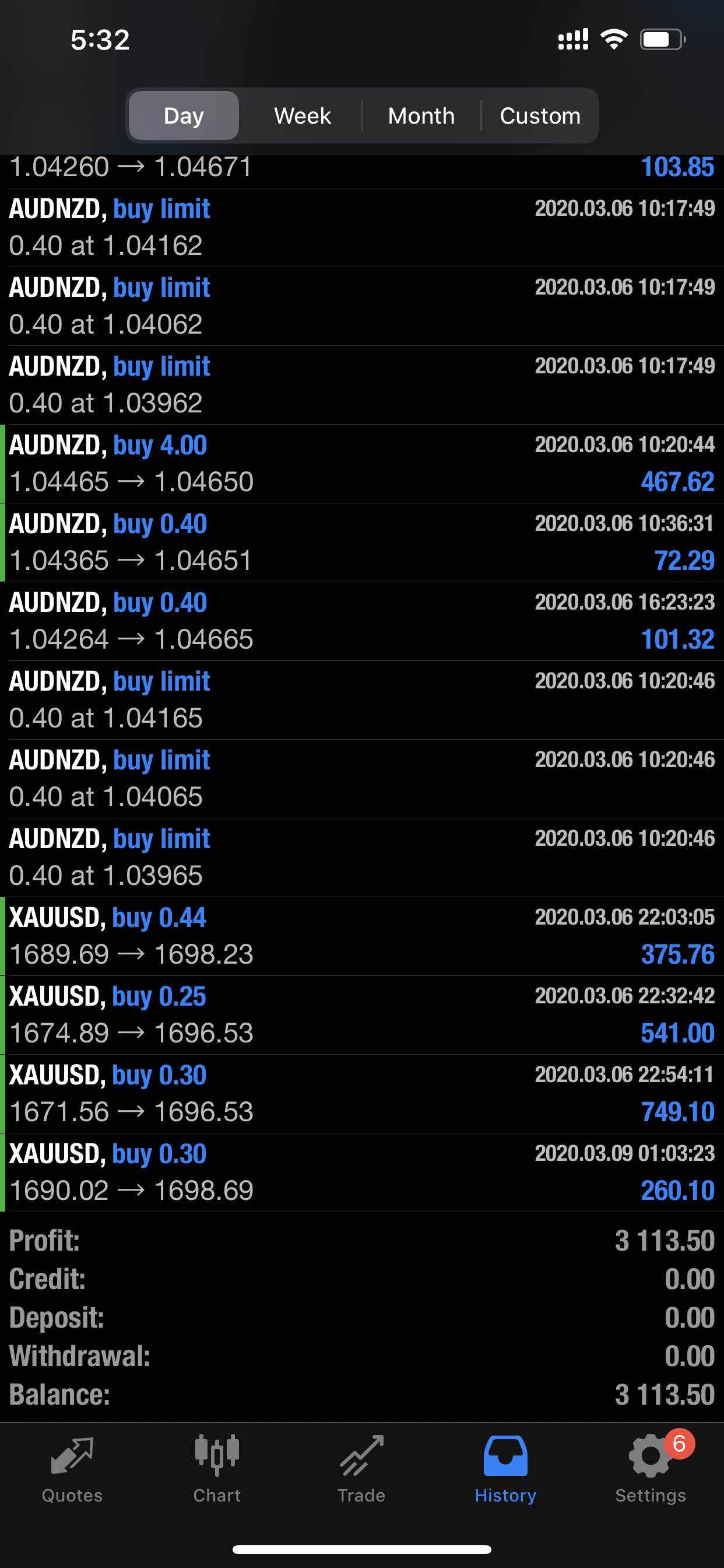Select the Day period filter
The height and width of the screenshot is (1568, 724).
click(183, 116)
